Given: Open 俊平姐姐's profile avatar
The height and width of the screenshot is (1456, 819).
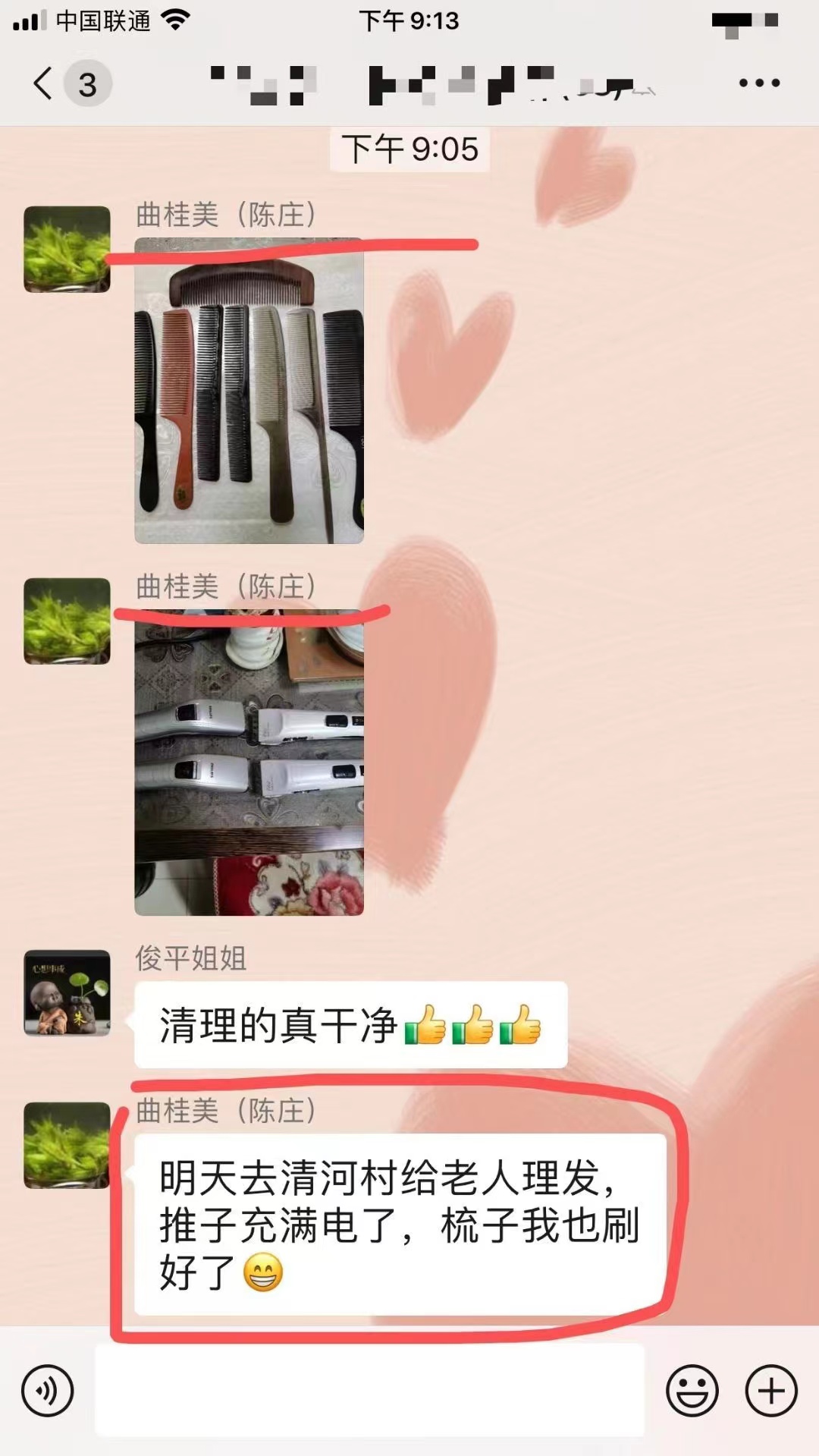Looking at the screenshot, I should pos(67,993).
